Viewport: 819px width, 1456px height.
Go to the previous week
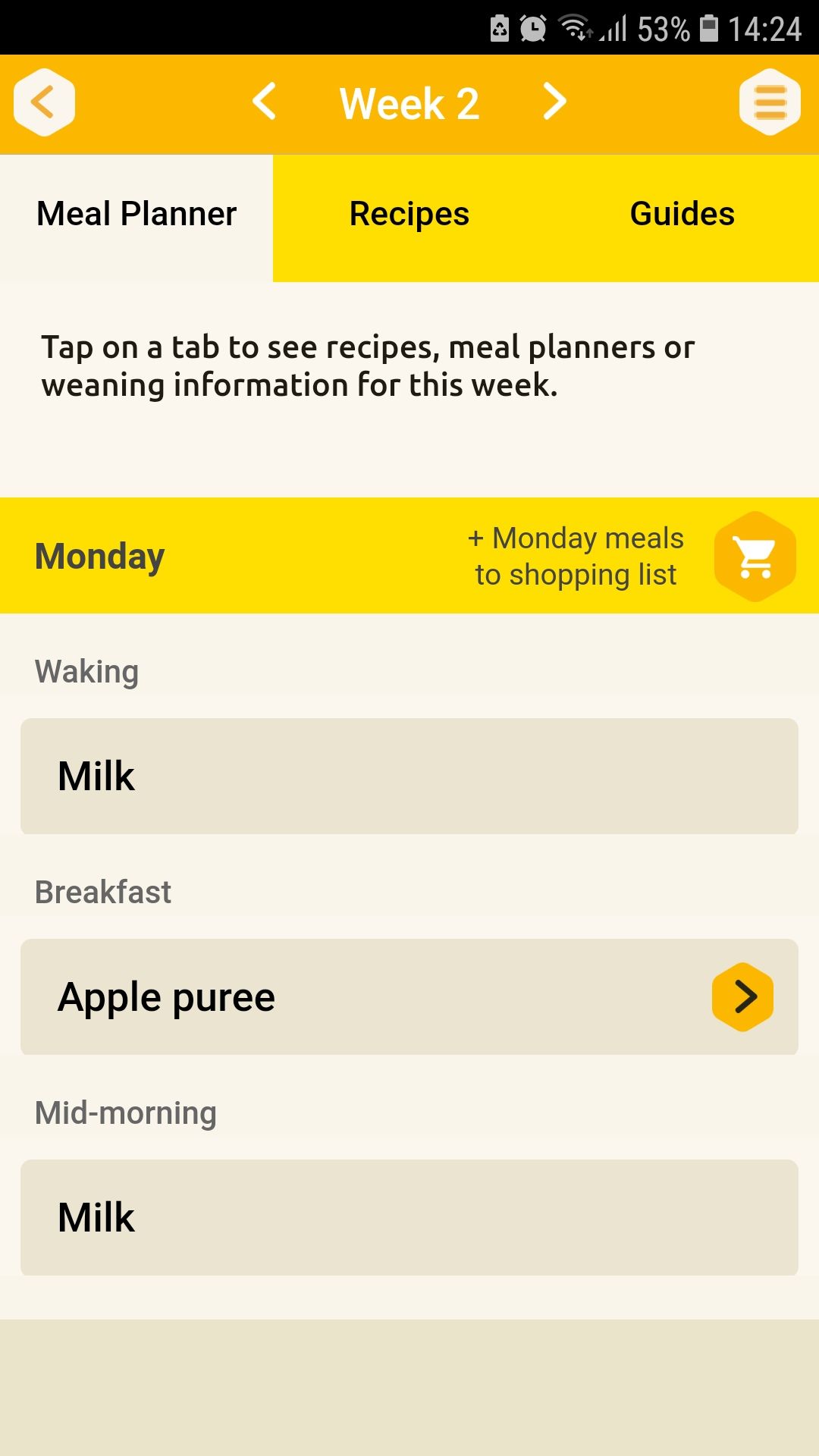tap(264, 102)
